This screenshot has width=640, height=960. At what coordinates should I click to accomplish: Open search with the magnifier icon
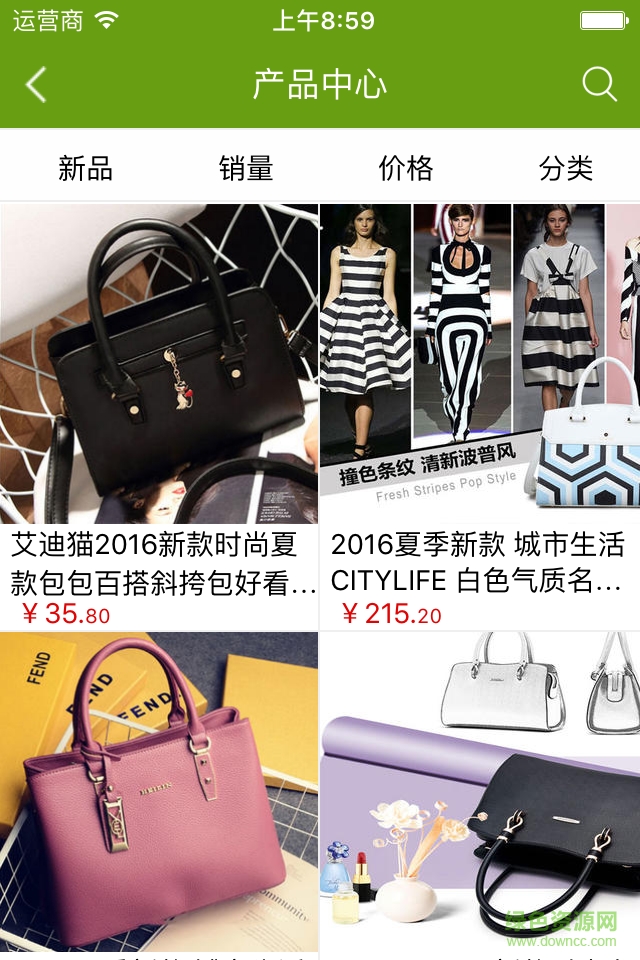pos(599,84)
